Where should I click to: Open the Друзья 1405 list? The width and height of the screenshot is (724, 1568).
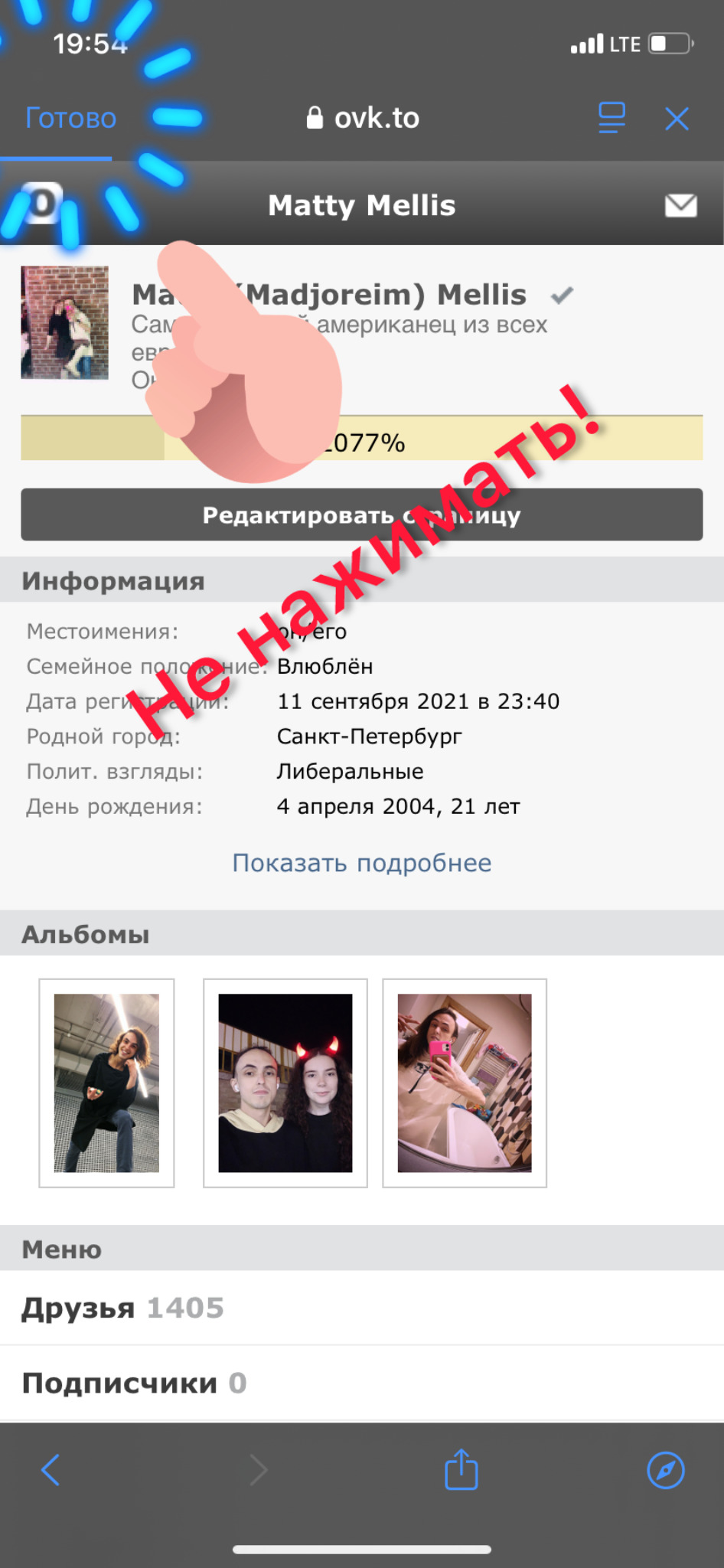(122, 1308)
